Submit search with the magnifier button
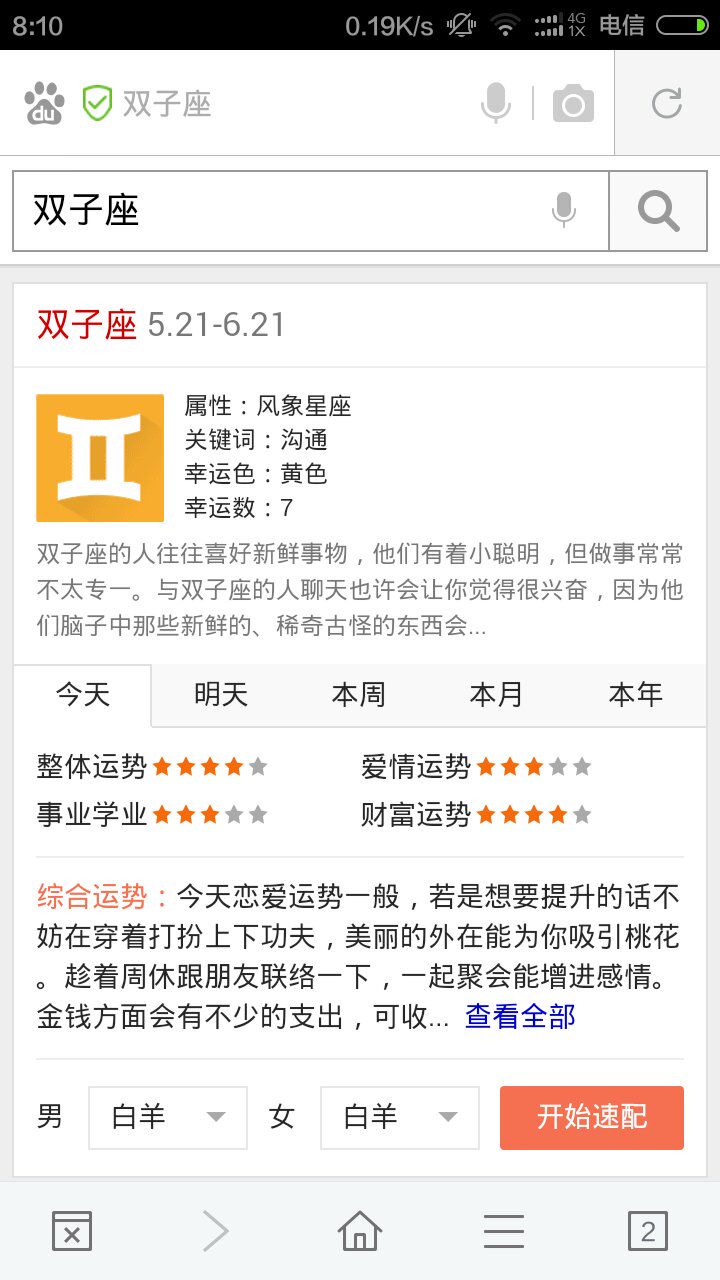The image size is (720, 1280). point(658,211)
